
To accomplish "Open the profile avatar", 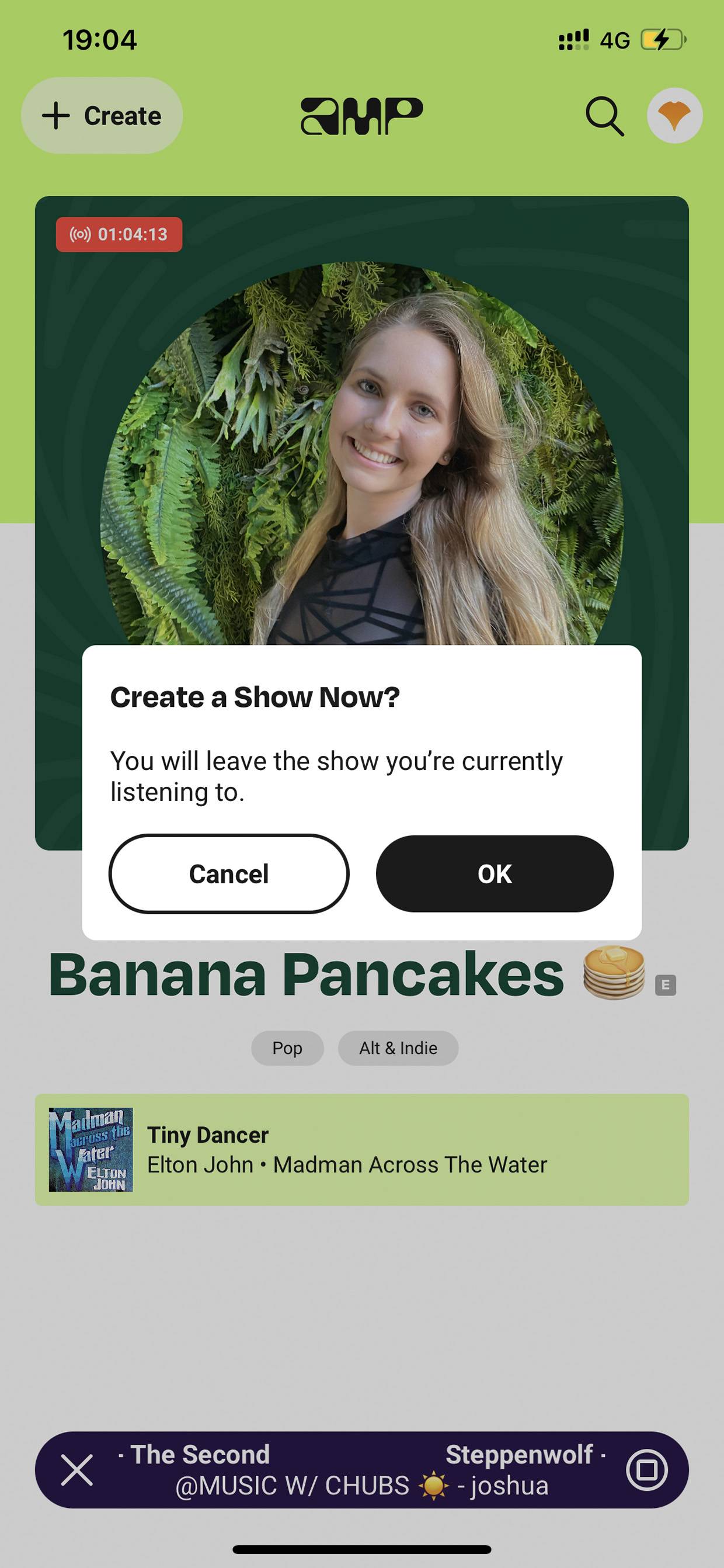I will [674, 116].
